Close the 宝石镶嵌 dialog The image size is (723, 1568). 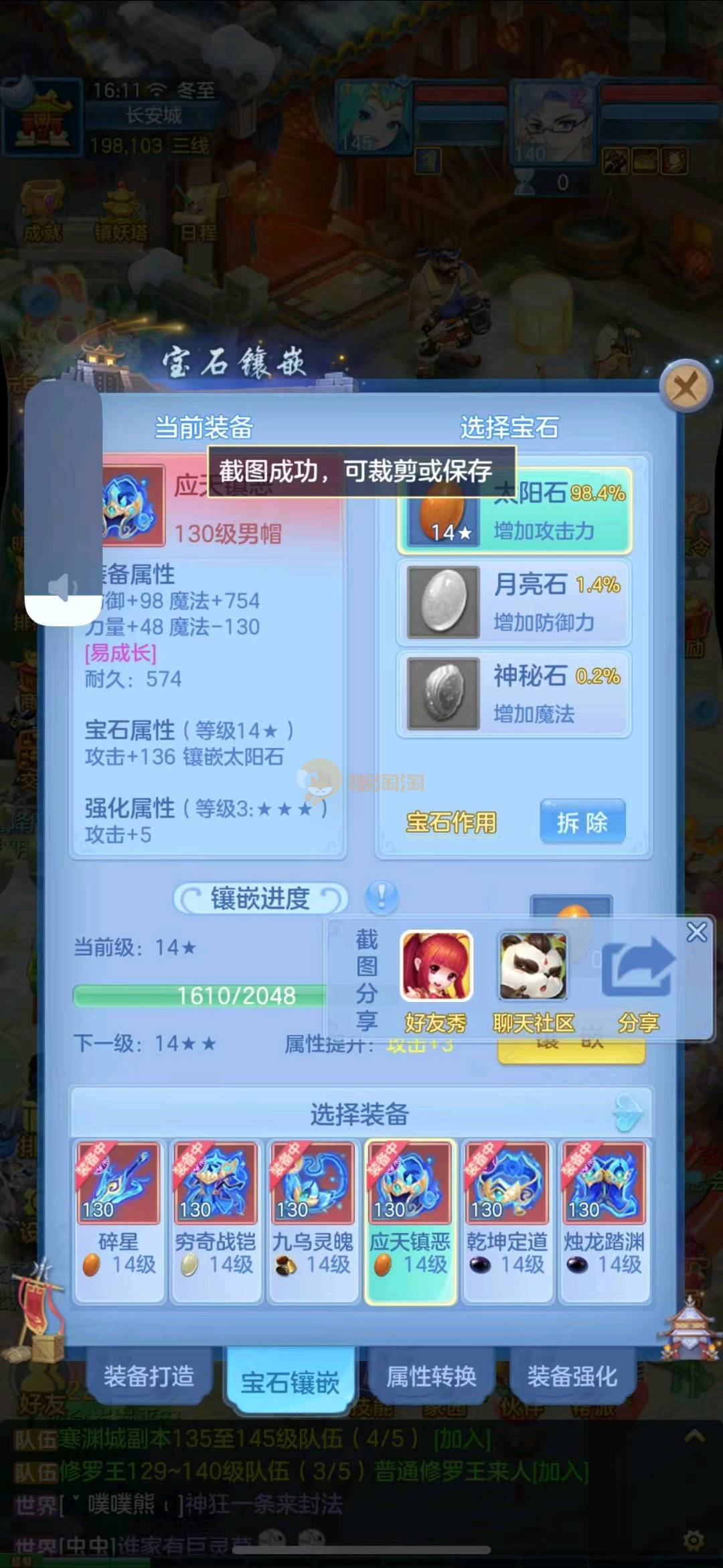coord(685,386)
